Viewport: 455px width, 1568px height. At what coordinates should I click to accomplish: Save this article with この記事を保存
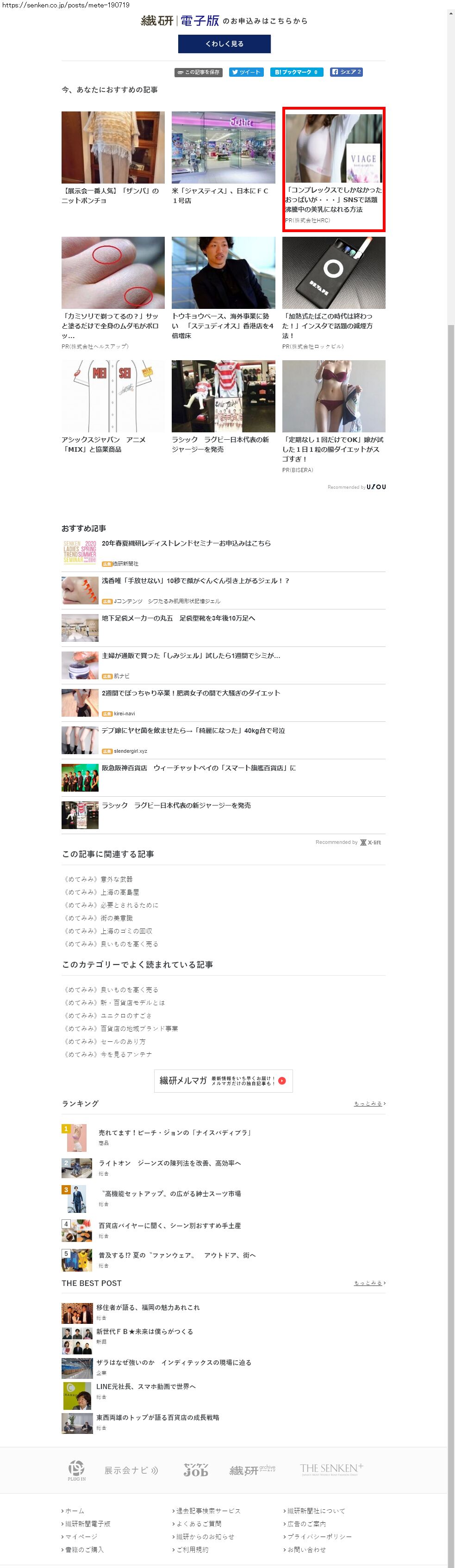click(x=199, y=72)
